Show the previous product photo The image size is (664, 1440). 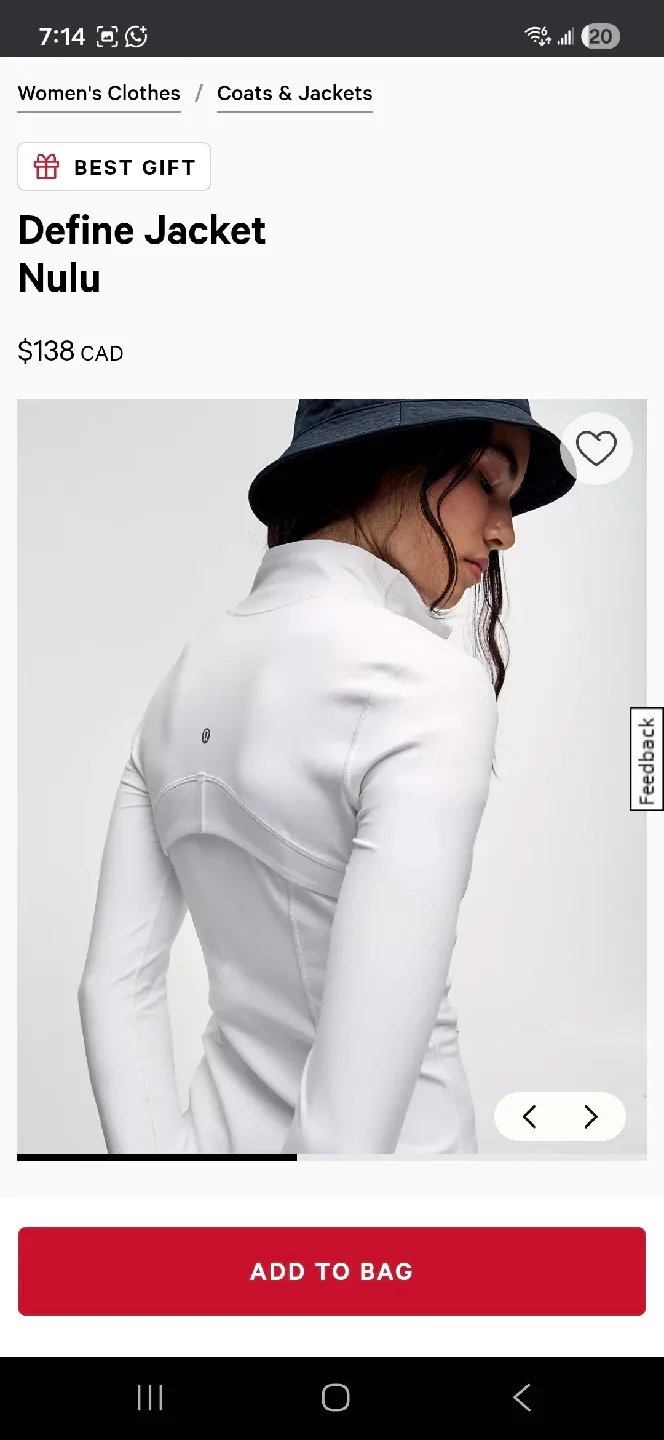coord(530,1117)
